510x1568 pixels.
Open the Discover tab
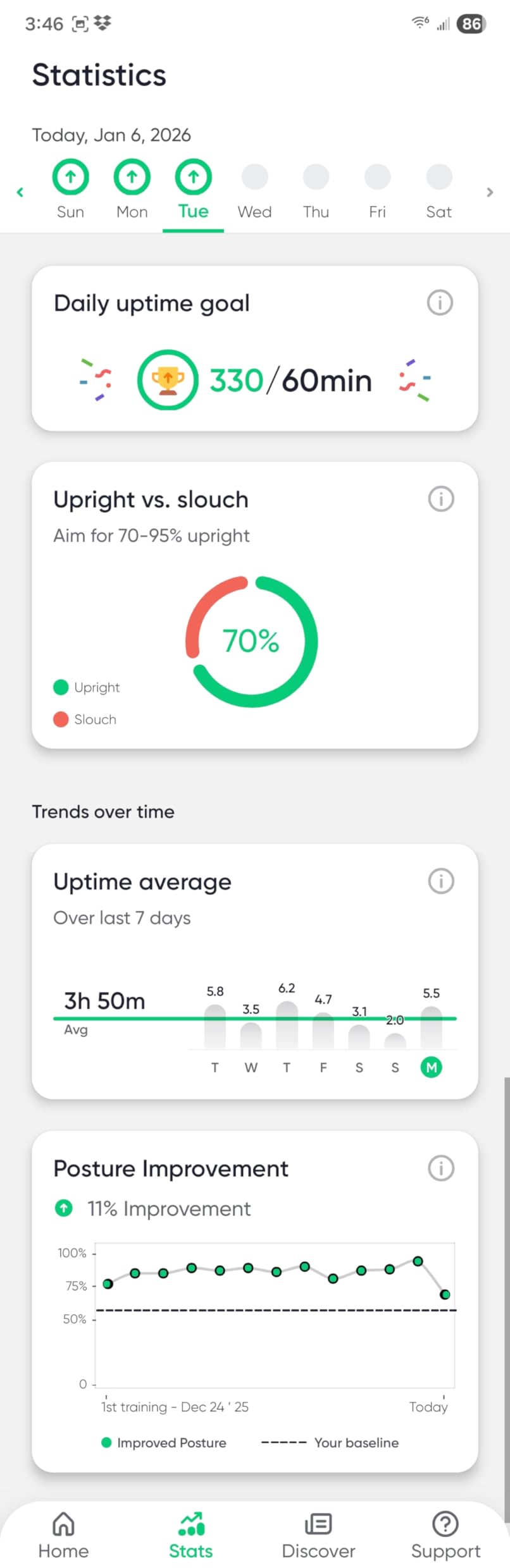318,1534
